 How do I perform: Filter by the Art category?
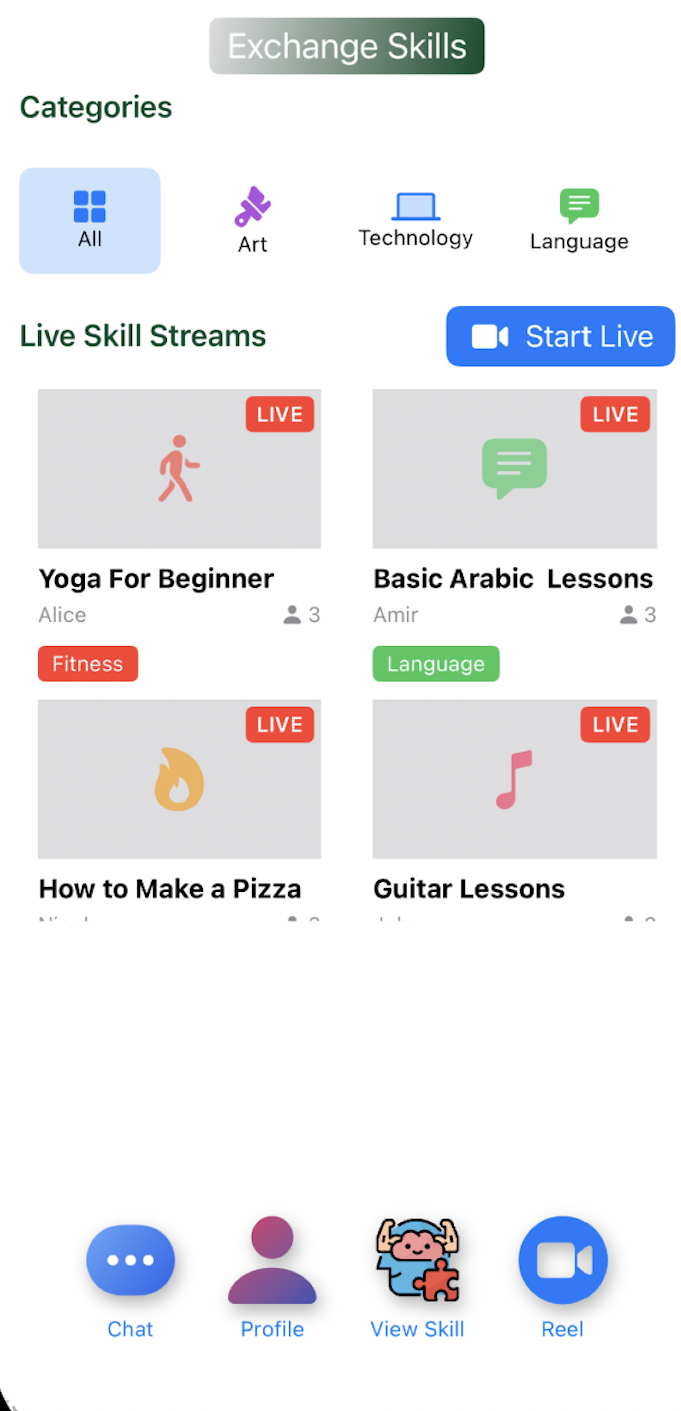click(252, 221)
